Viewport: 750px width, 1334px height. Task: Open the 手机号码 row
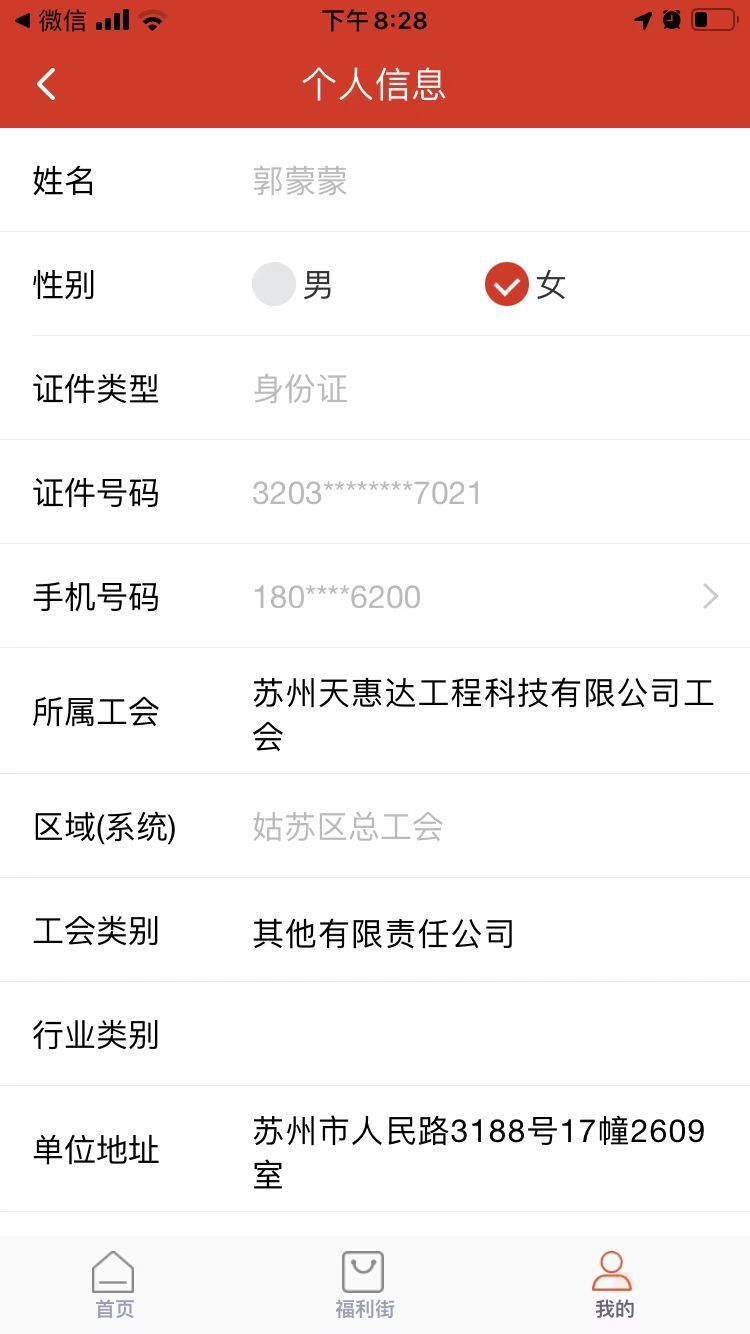[x=375, y=596]
